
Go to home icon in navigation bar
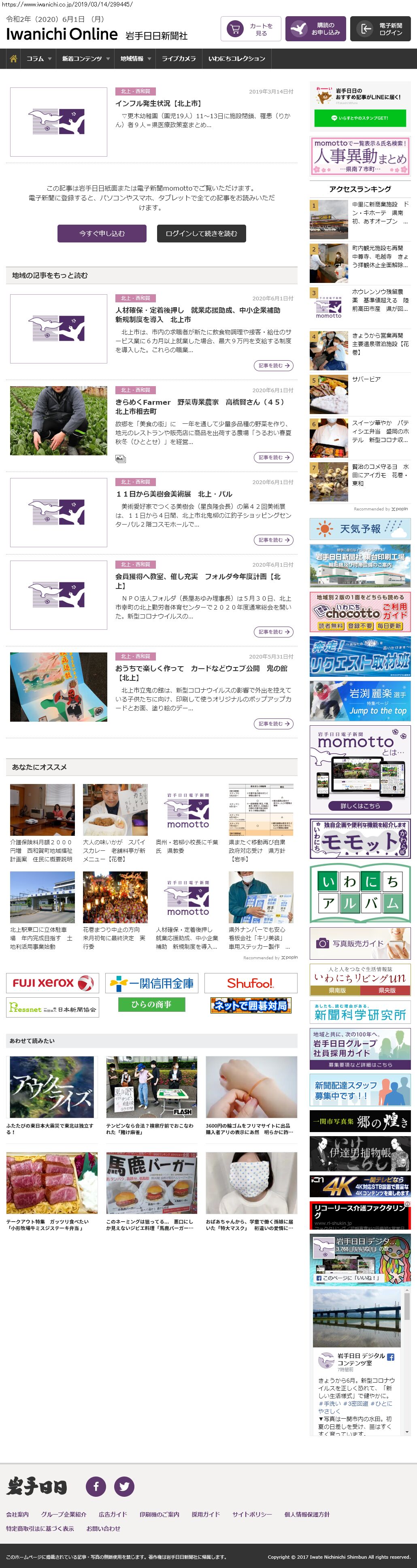[x=13, y=59]
